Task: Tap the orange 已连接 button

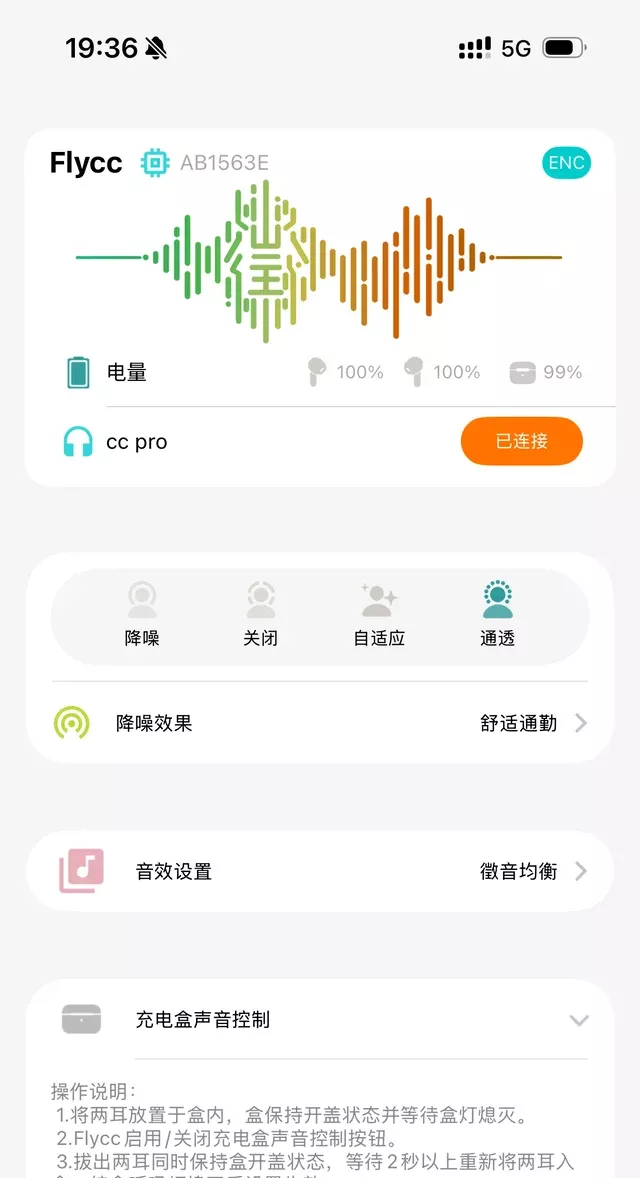Action: 521,441
